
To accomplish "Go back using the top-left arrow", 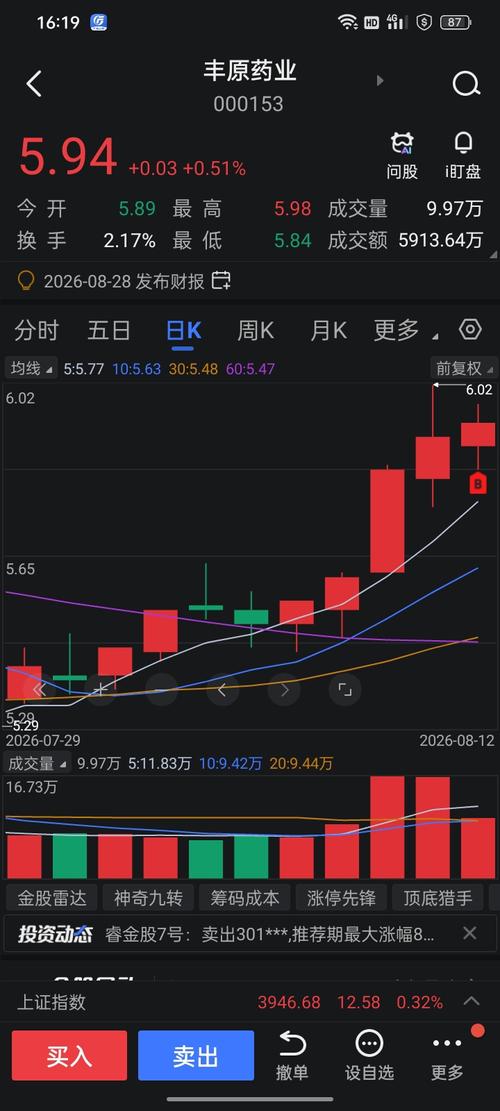I will 34,84.
